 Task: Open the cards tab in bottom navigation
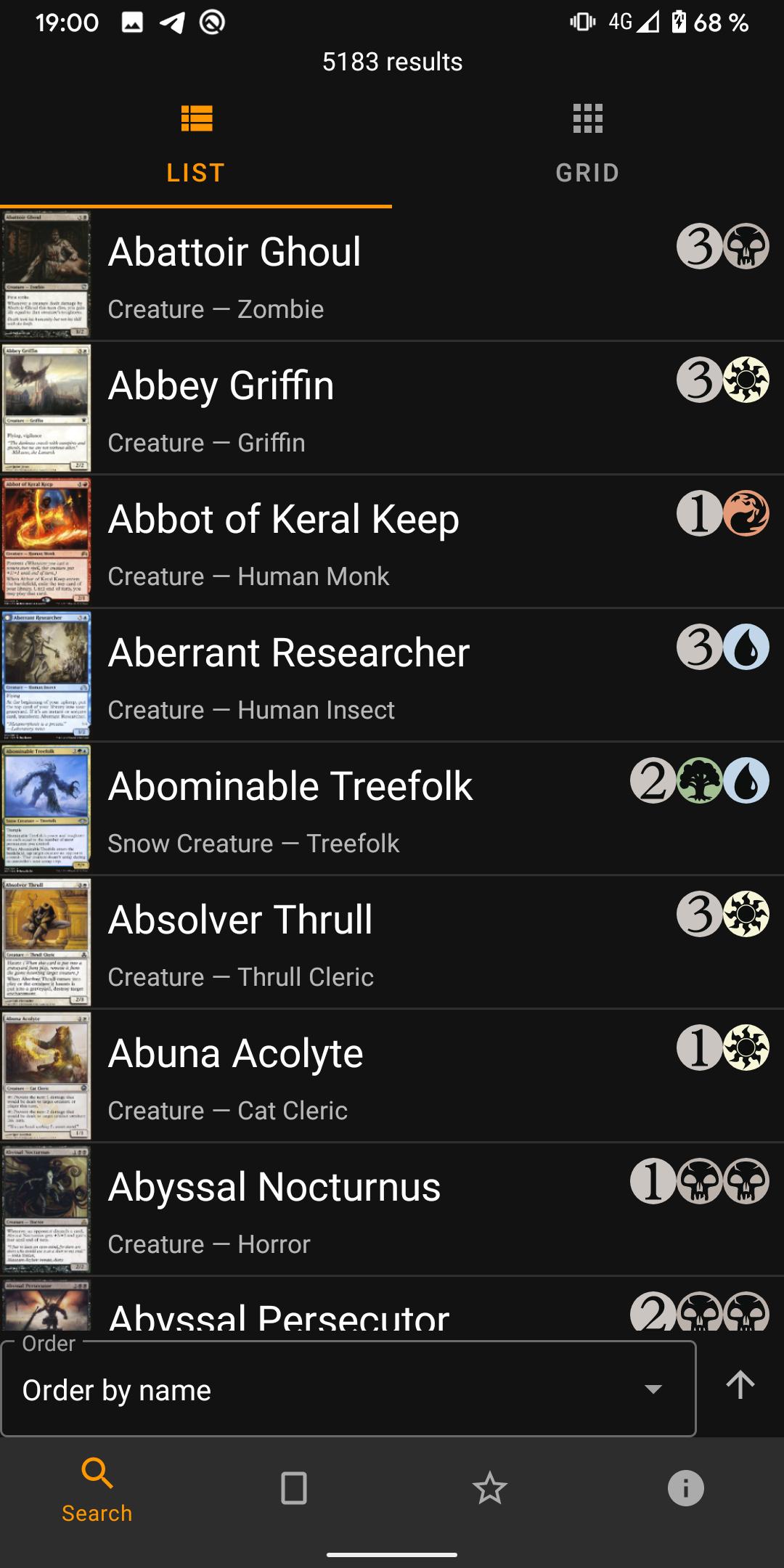coord(294,1488)
